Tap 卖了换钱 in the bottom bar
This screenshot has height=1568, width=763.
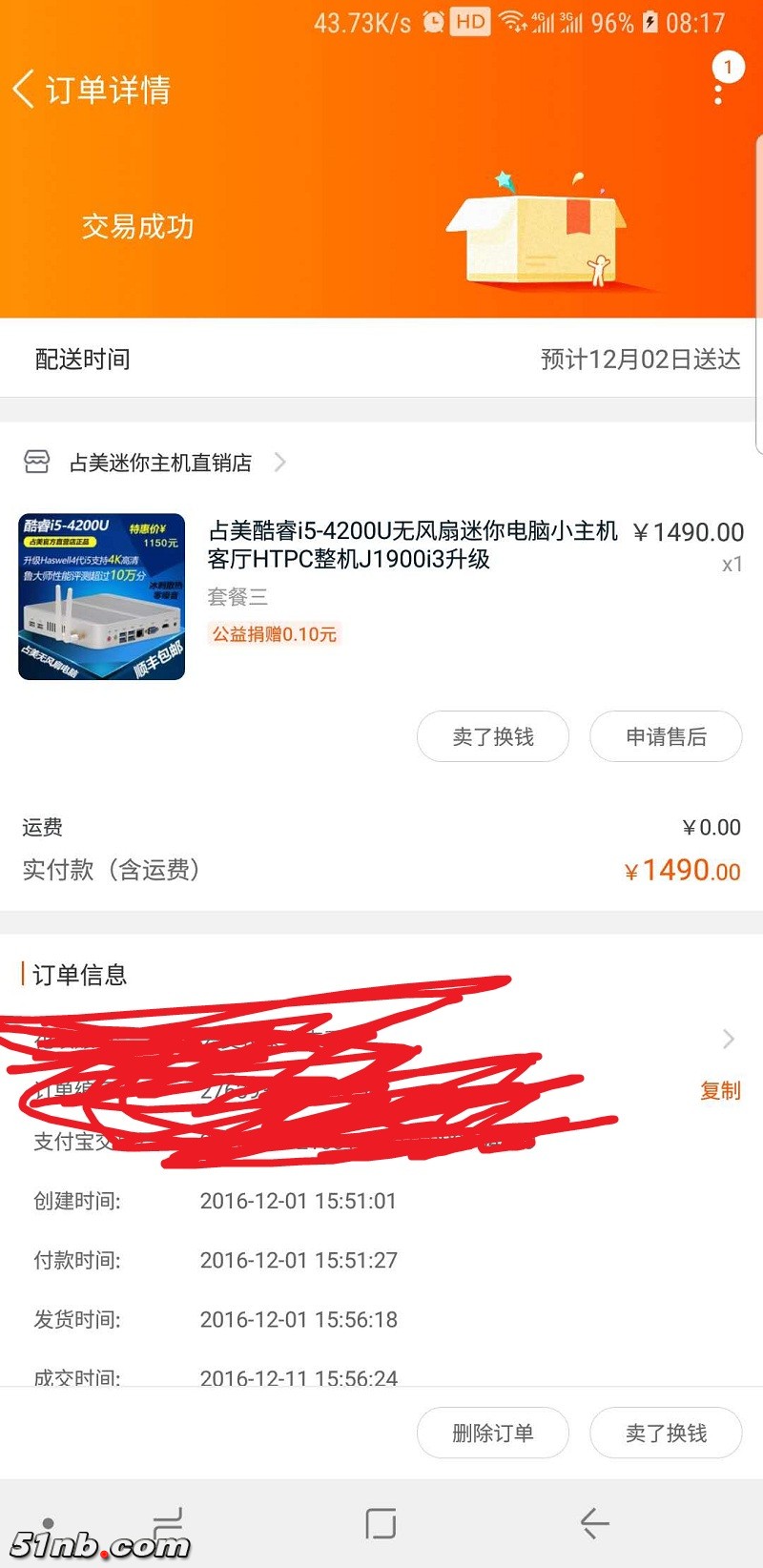click(666, 1433)
